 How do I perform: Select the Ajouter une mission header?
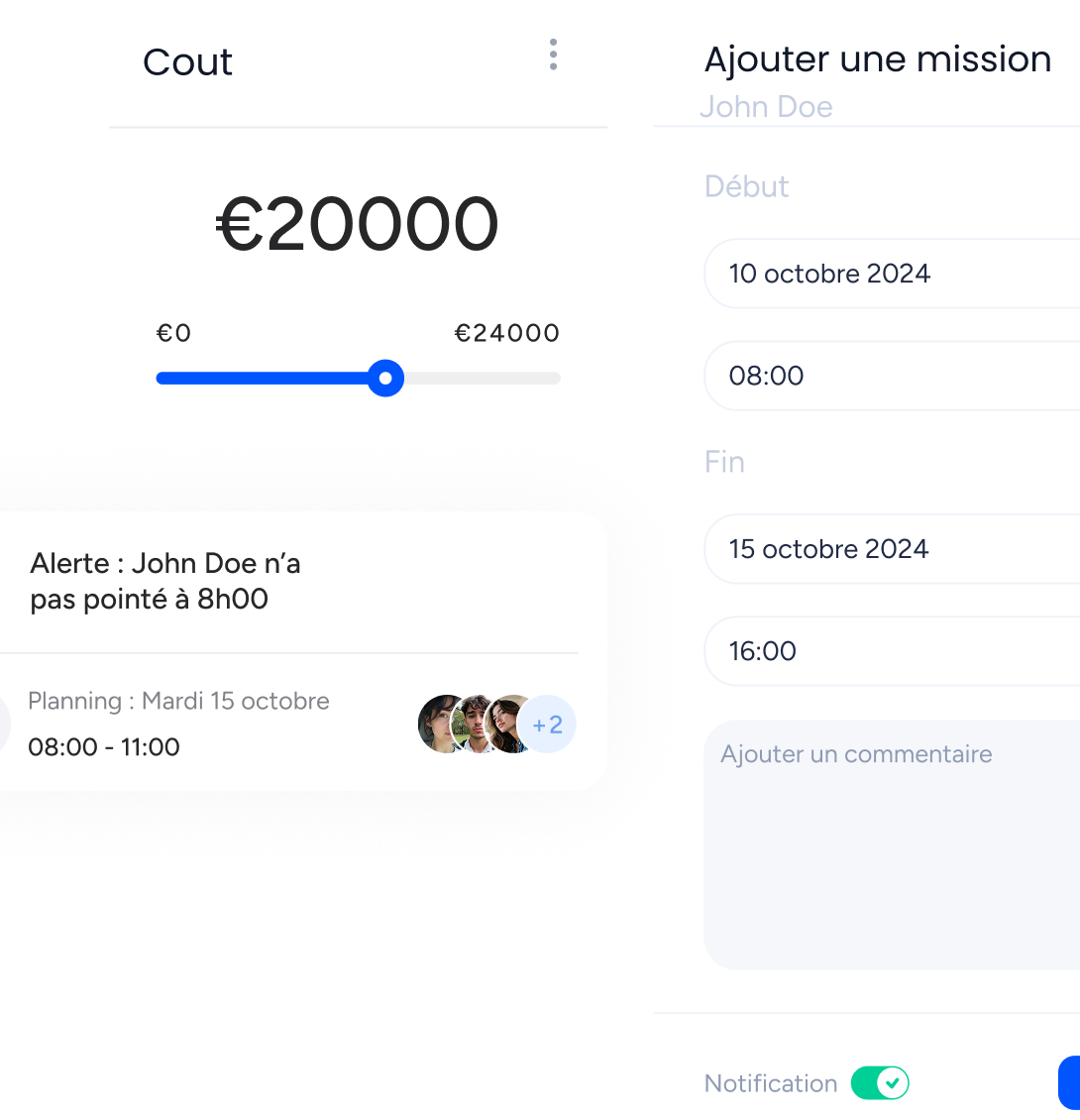click(878, 58)
